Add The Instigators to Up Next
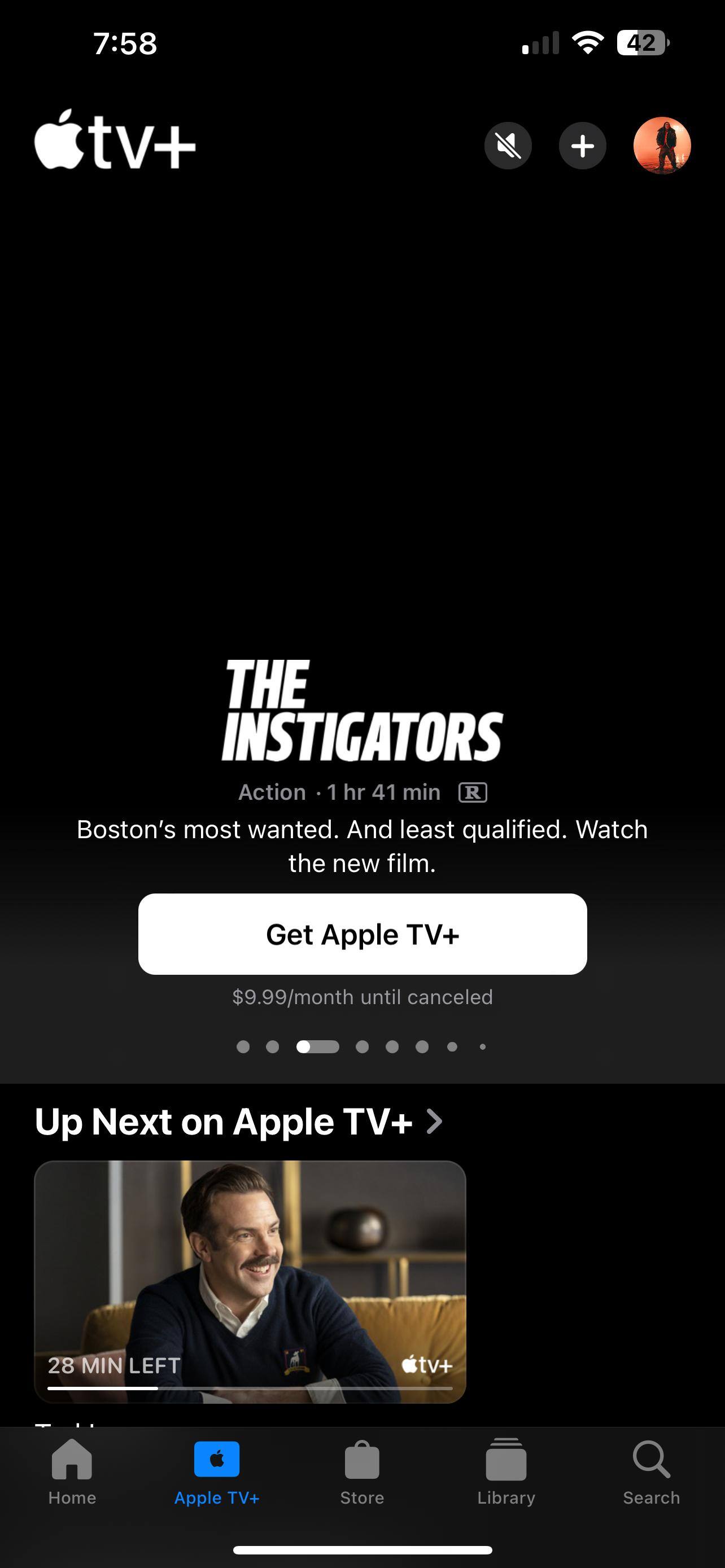Image resolution: width=725 pixels, height=1568 pixels. tap(582, 146)
